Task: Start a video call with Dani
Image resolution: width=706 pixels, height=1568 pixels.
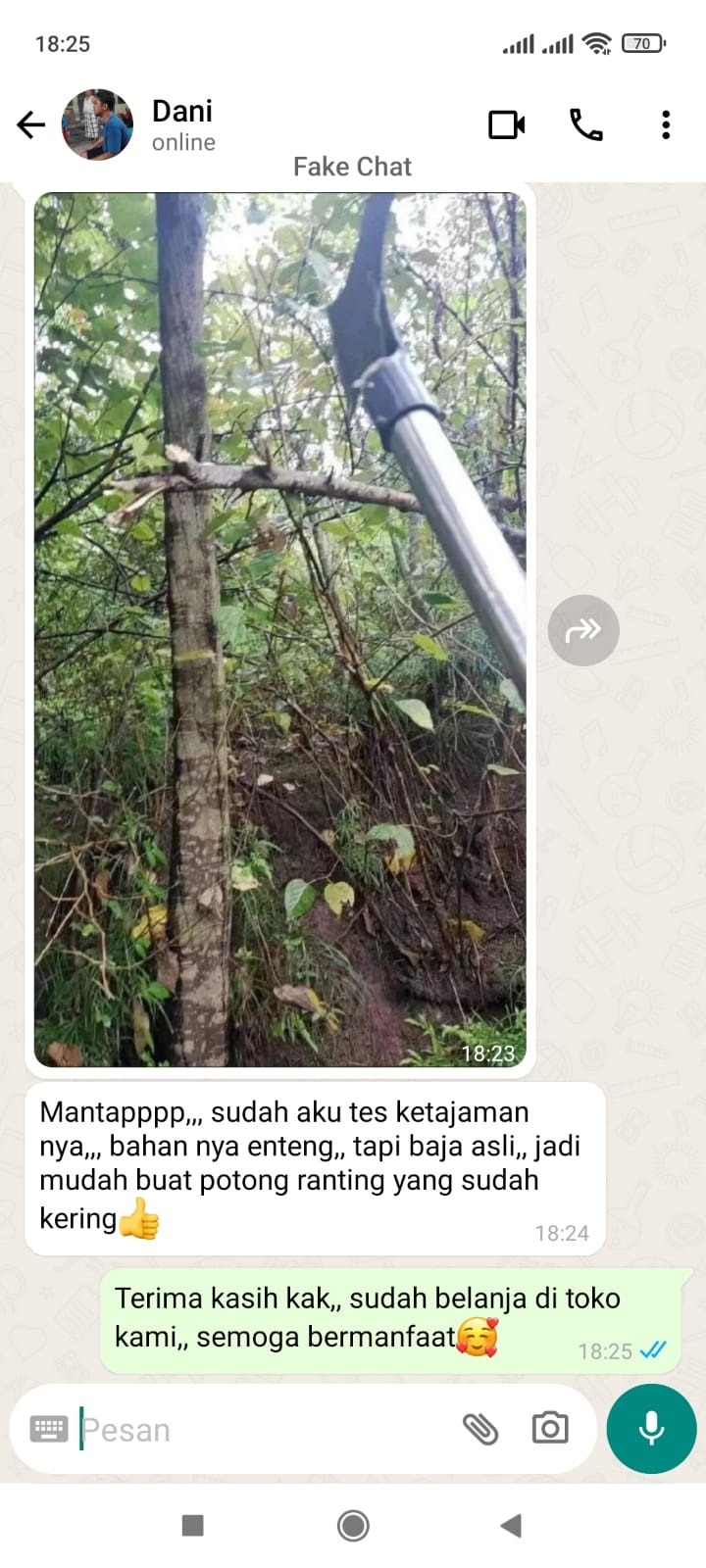Action: point(507,124)
